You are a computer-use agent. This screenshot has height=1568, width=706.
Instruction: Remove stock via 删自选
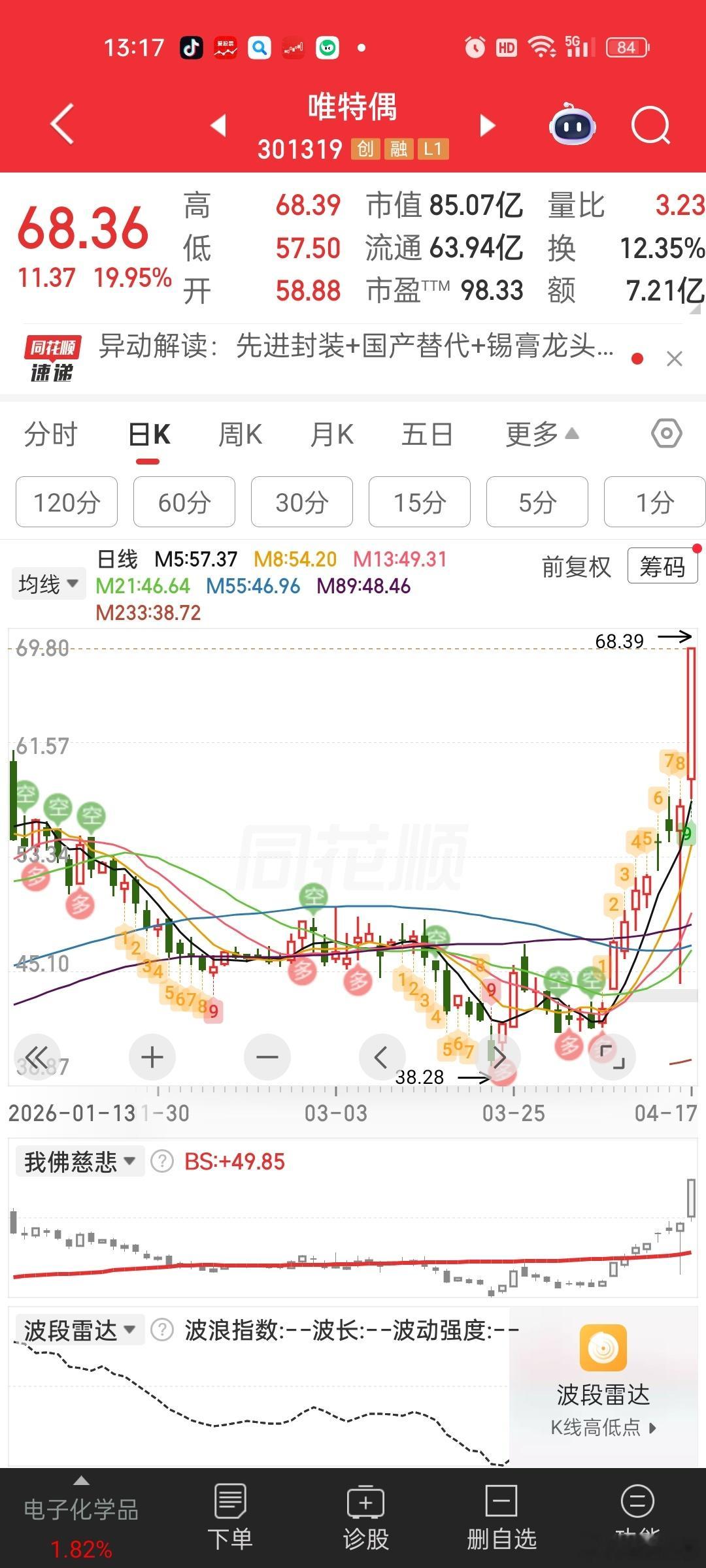coord(501,1516)
